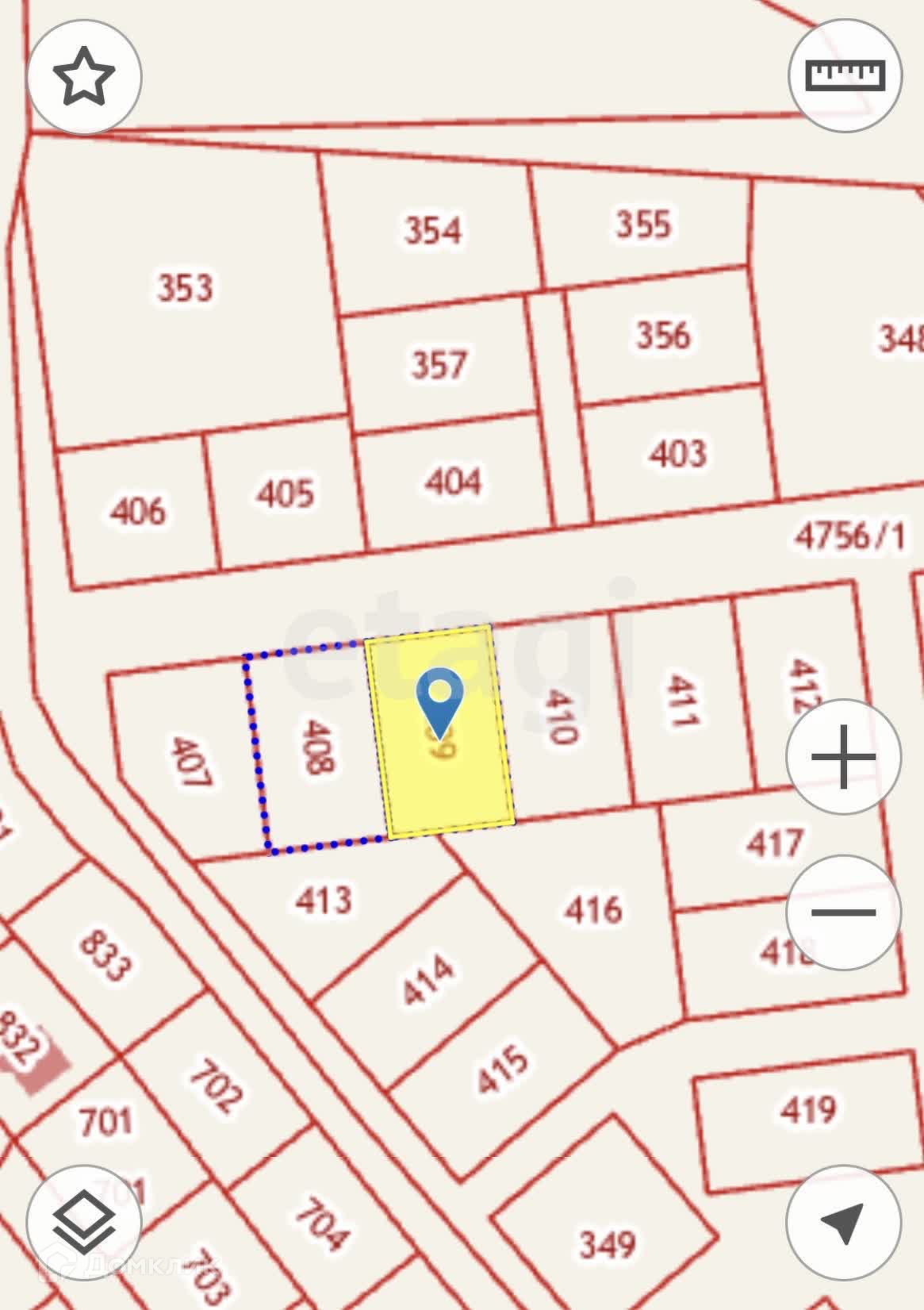924x1310 pixels.
Task: Center the map on my location
Action: [843, 1222]
